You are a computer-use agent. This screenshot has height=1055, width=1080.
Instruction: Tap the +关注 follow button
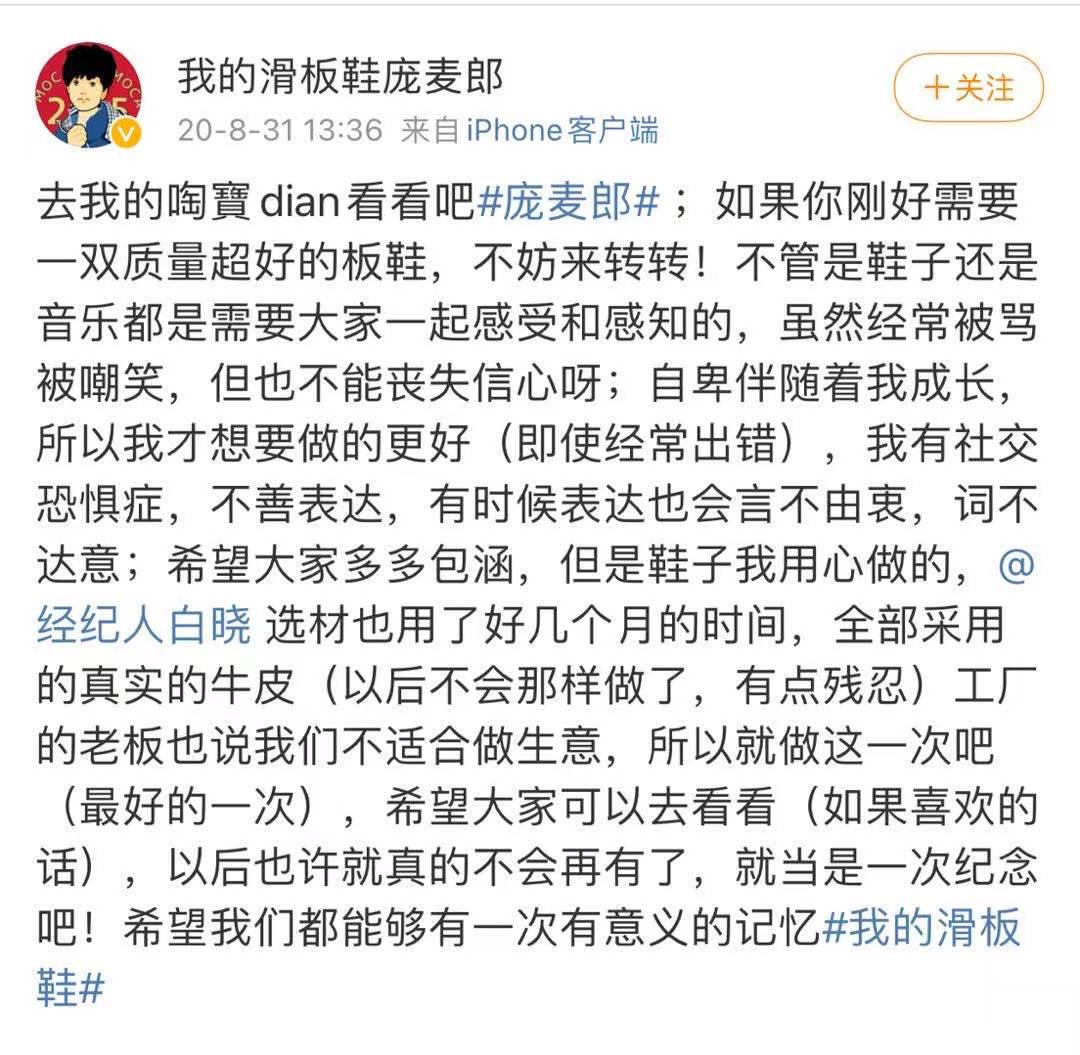(x=968, y=88)
